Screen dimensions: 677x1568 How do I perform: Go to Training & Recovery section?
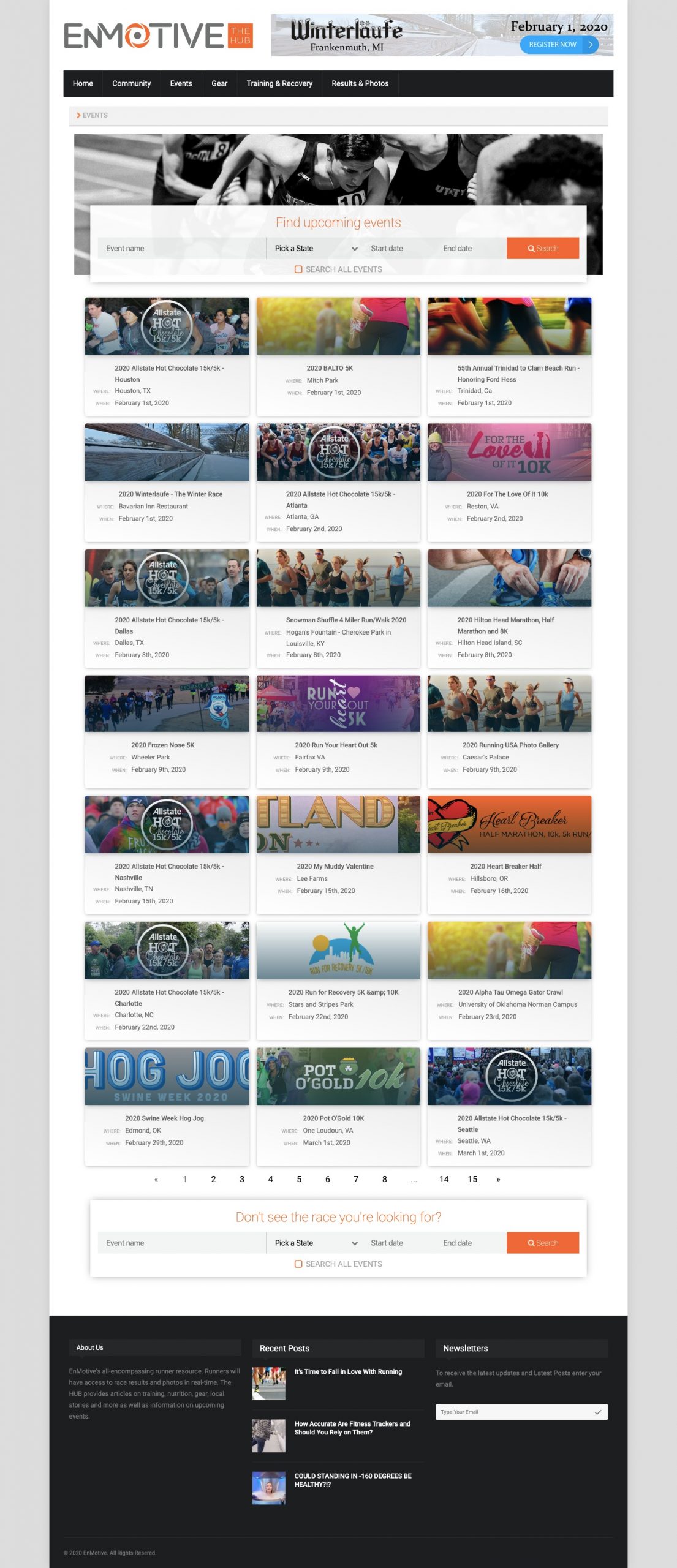click(x=279, y=83)
